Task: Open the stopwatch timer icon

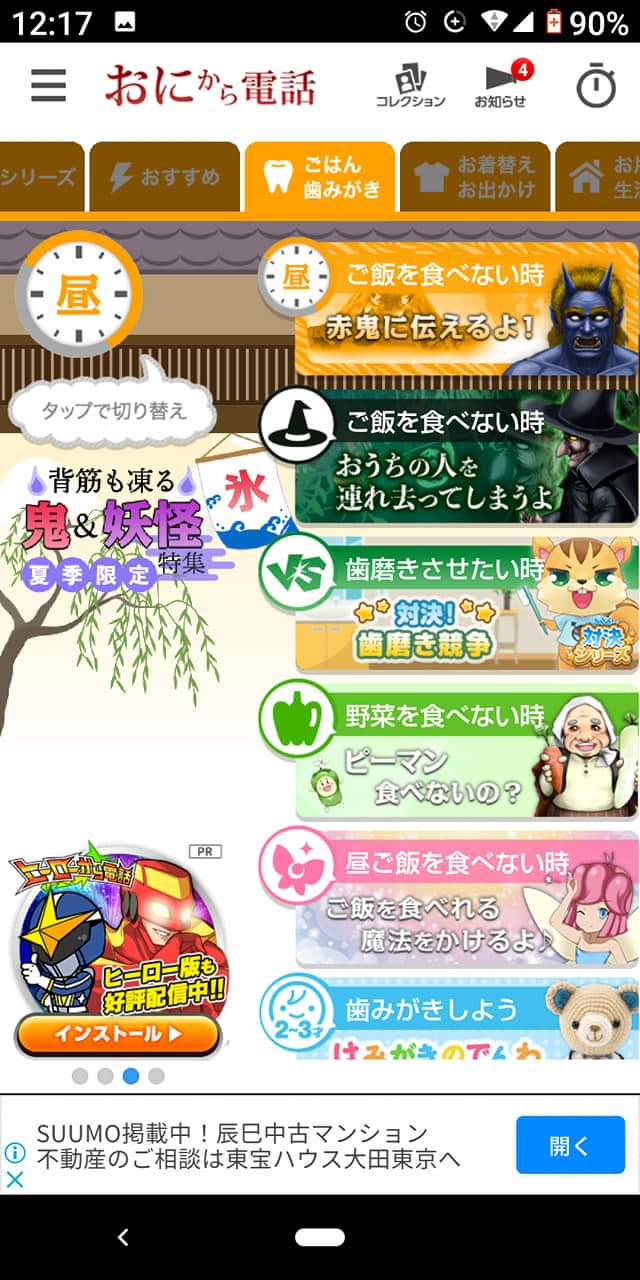Action: 596,87
